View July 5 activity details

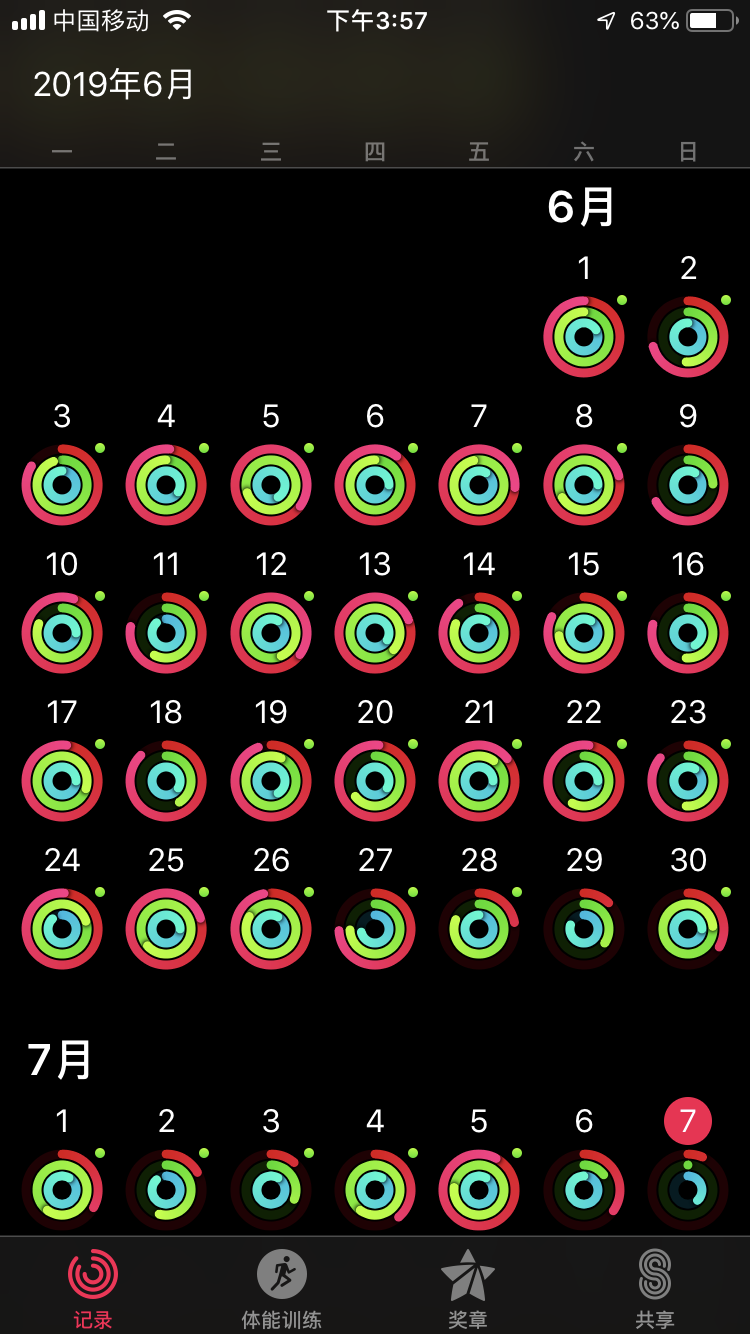coord(479,1190)
